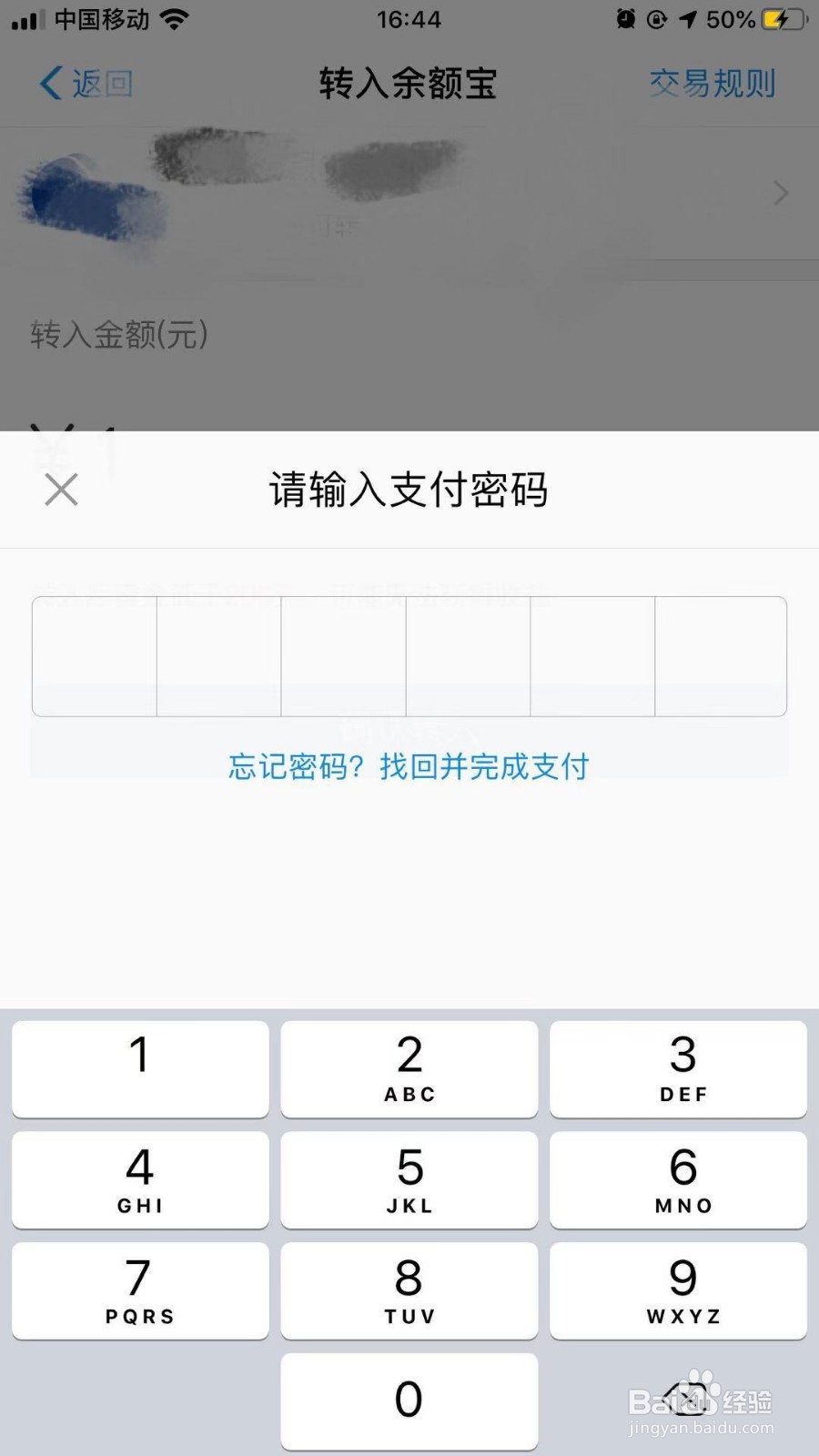Select the first password input box

pos(93,656)
